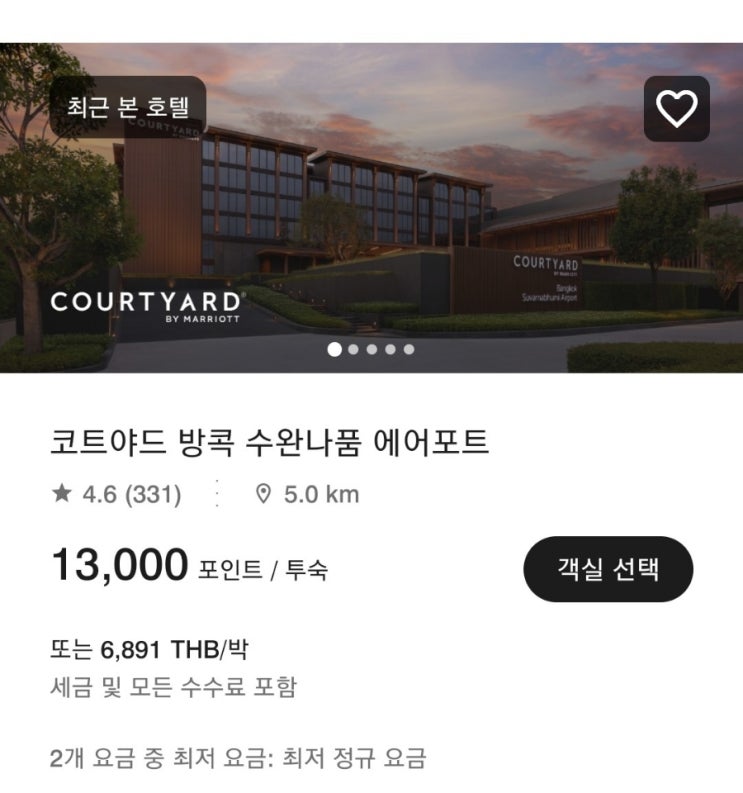
Task: Save Courtyard hotel with the heart icon
Action: [676, 108]
